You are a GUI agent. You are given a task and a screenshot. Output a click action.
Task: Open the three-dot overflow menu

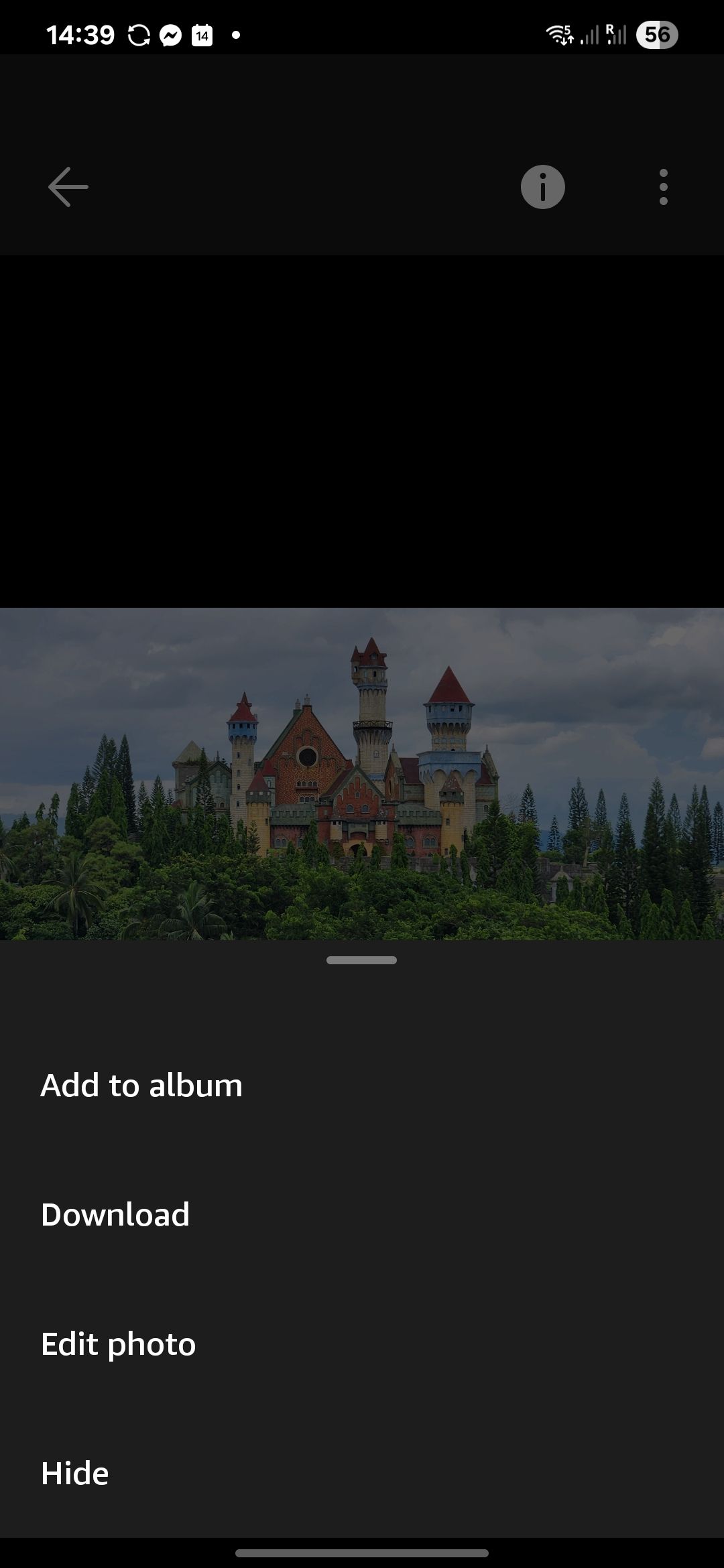662,186
